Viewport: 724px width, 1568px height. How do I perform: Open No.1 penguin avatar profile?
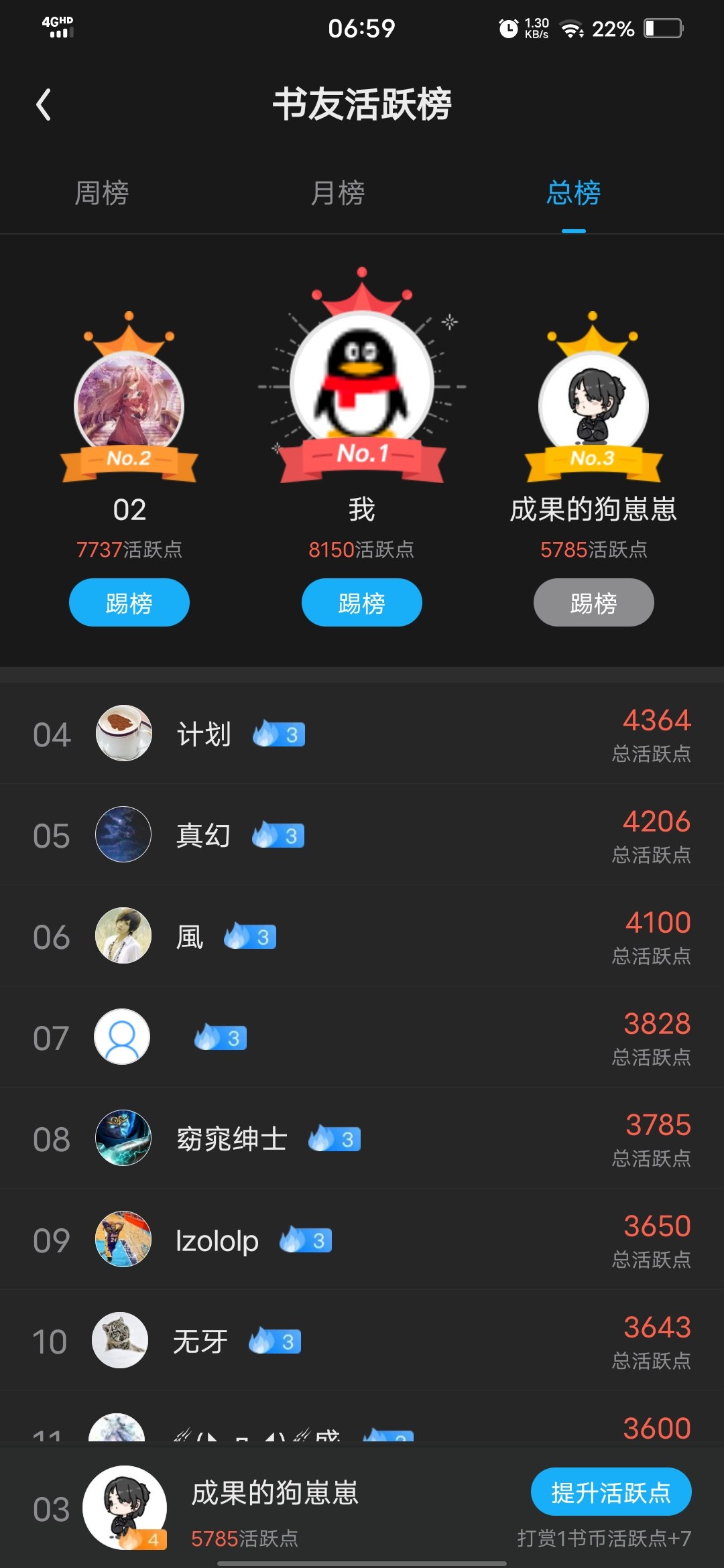click(x=362, y=383)
